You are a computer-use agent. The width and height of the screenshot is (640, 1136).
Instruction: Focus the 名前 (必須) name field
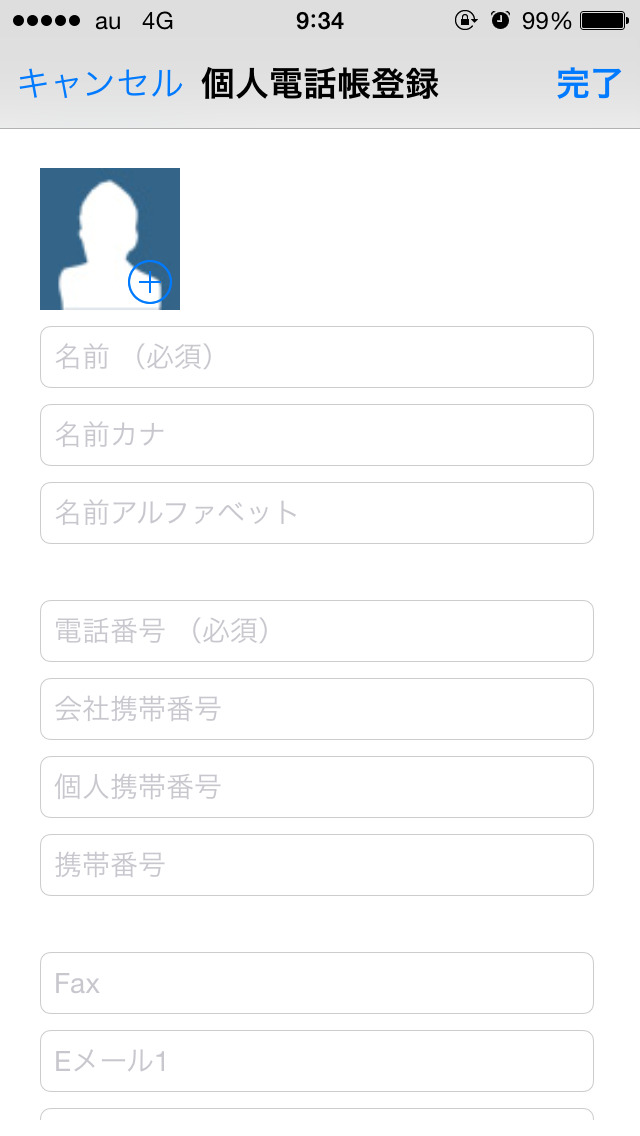click(316, 357)
